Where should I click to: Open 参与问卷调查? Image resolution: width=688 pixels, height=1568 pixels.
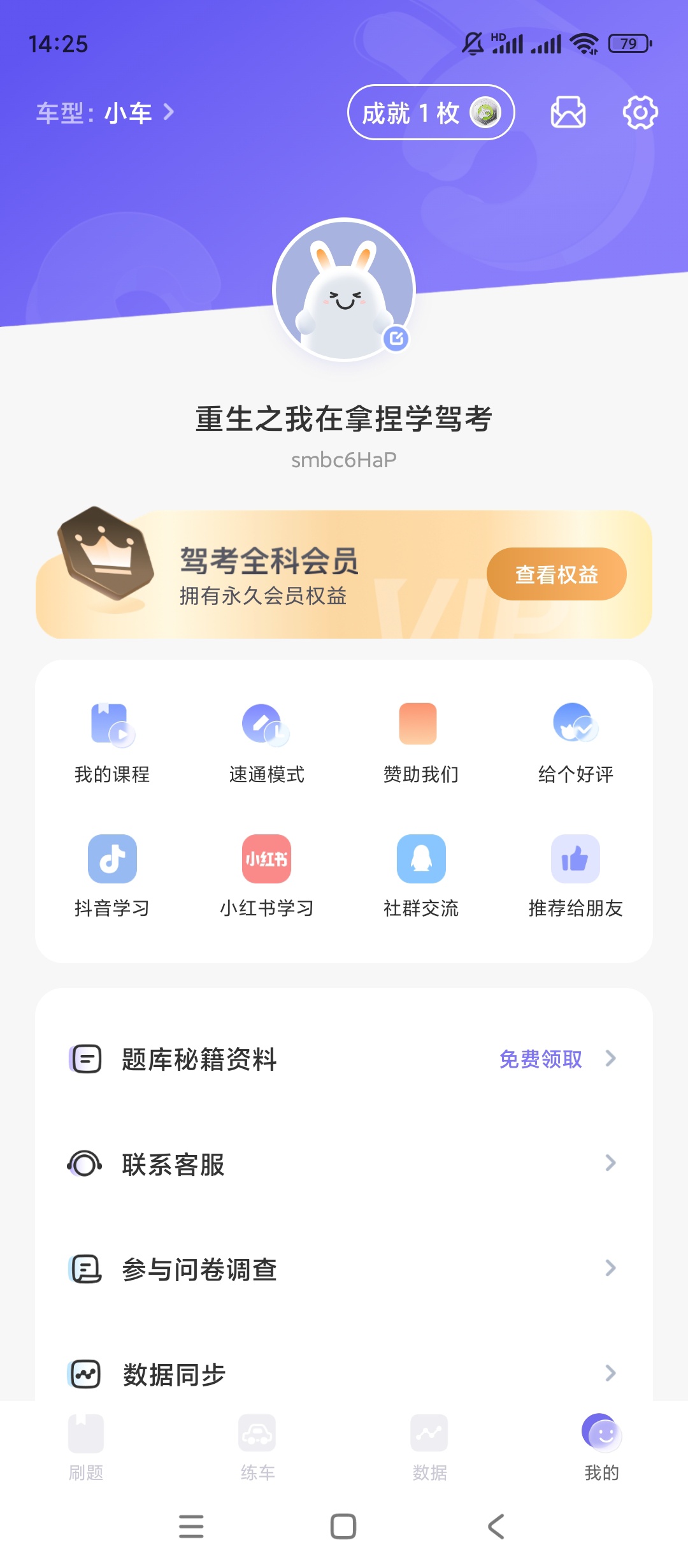coord(344,1269)
